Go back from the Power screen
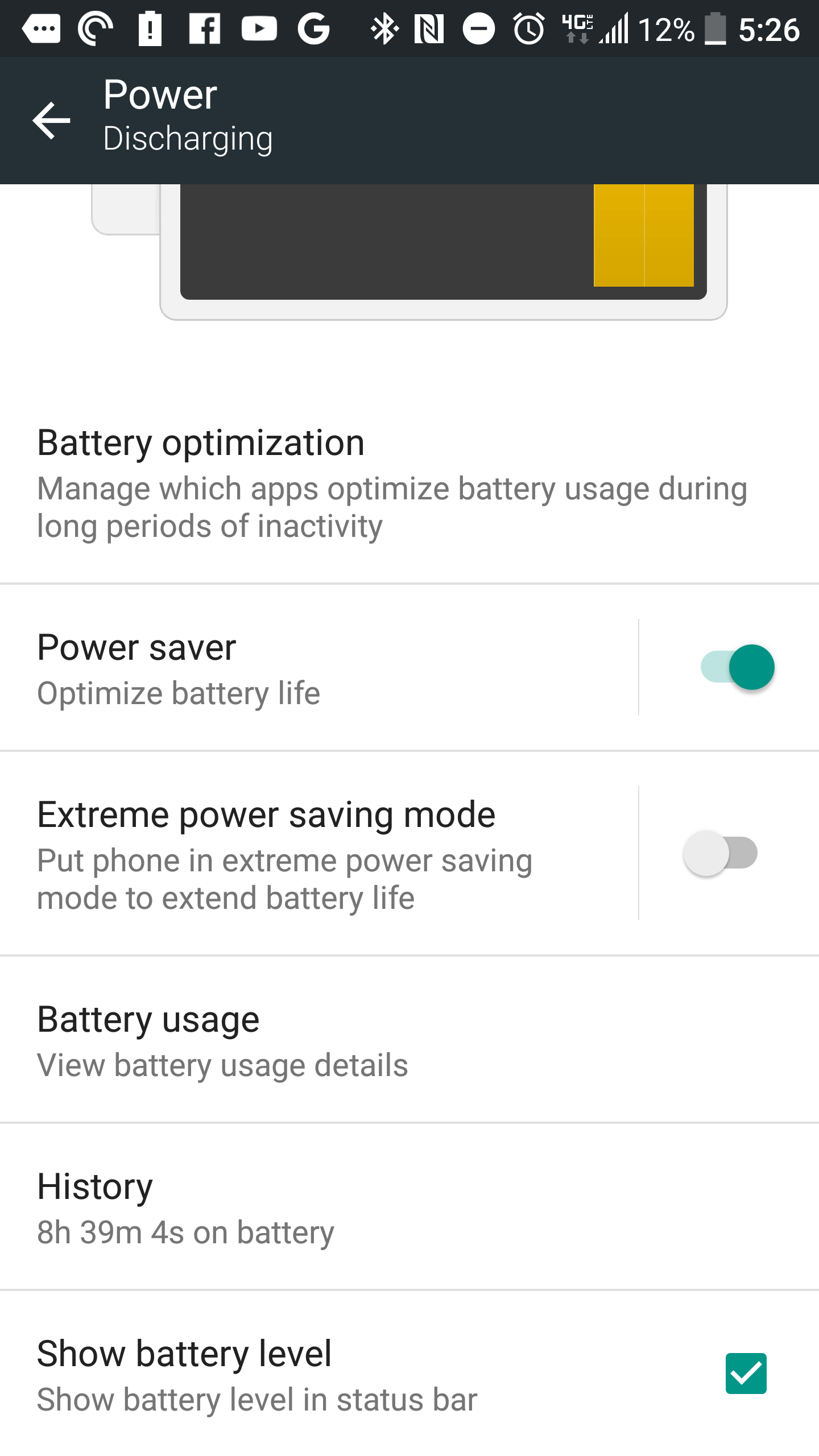Screen dimensions: 819x1456 51,120
